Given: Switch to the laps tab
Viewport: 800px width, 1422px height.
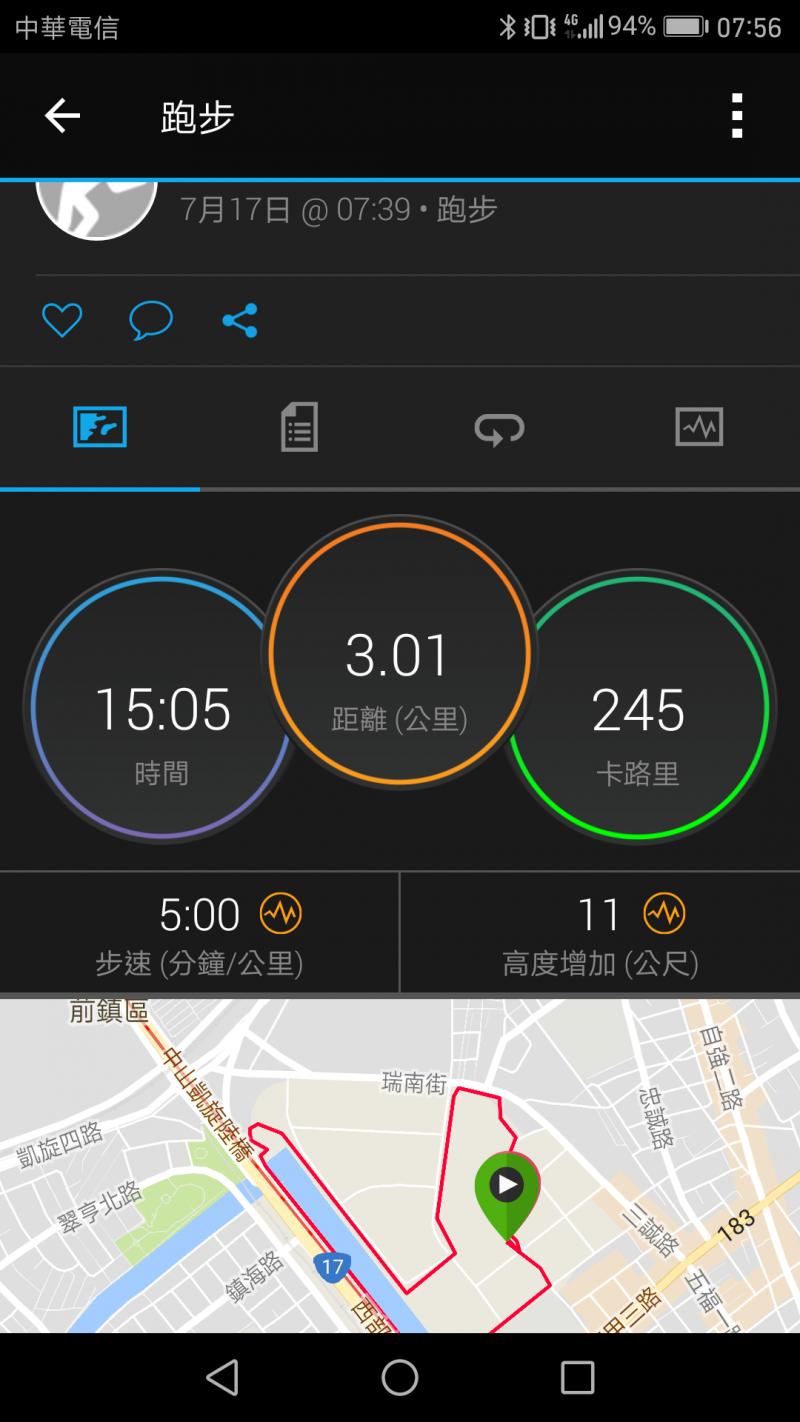Looking at the screenshot, I should tap(499, 428).
